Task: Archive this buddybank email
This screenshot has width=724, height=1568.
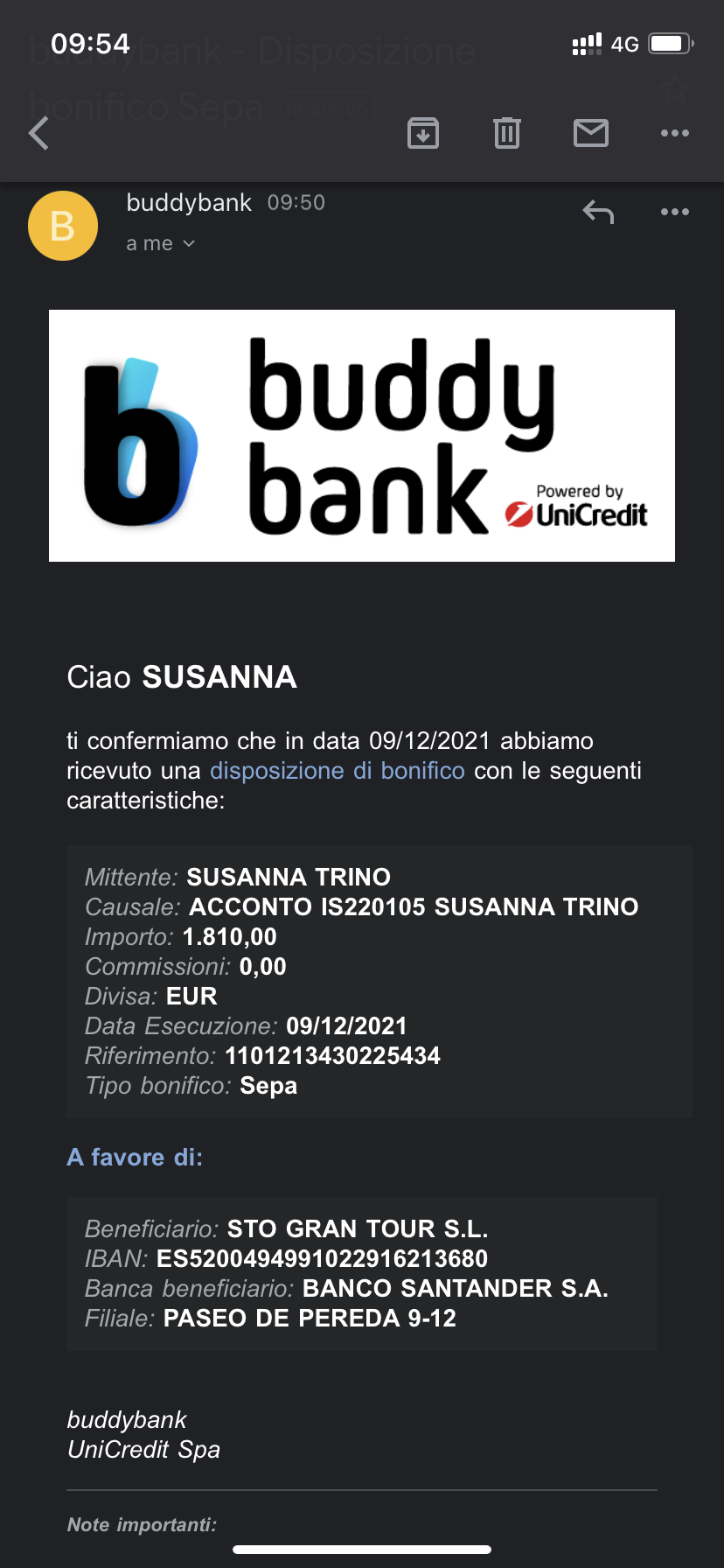Action: [x=423, y=133]
